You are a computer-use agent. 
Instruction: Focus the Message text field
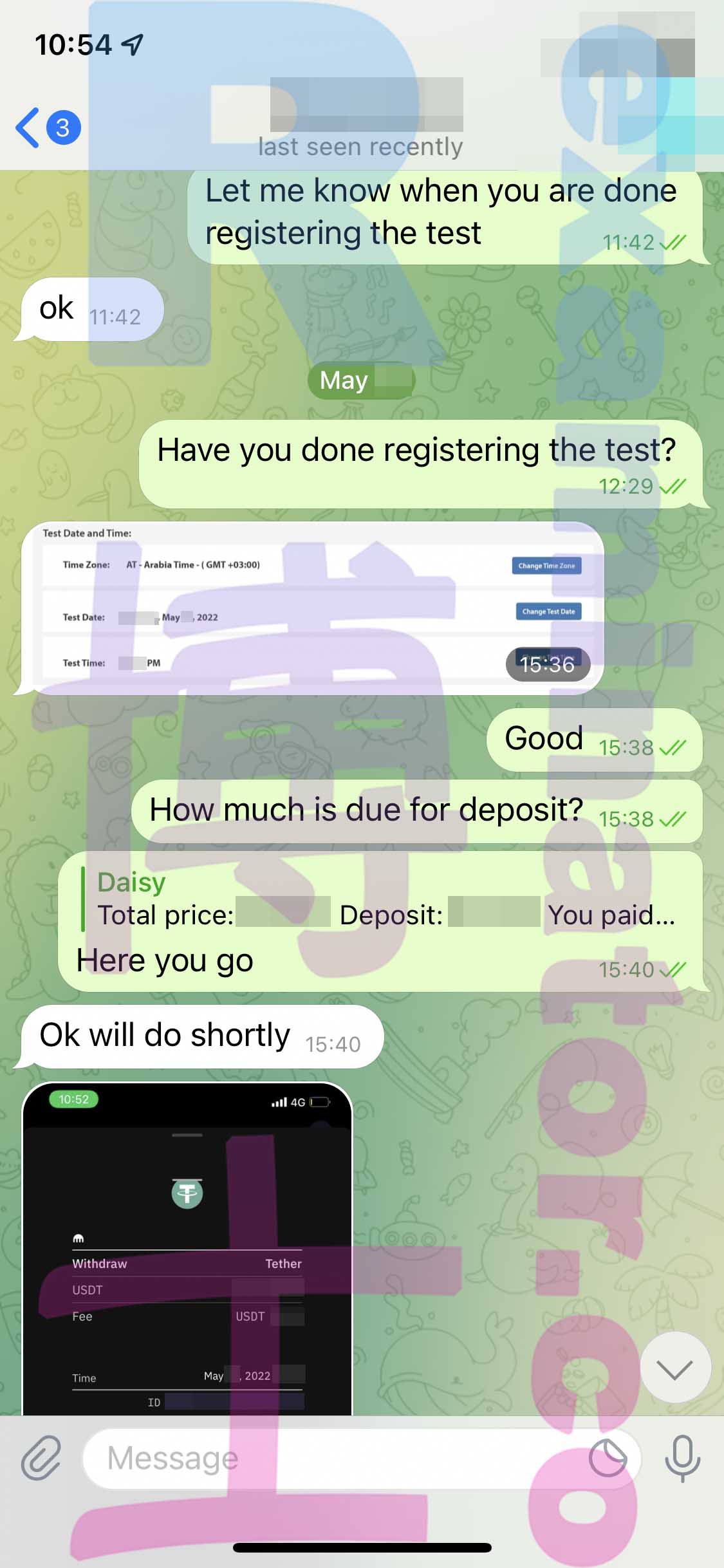335,1459
